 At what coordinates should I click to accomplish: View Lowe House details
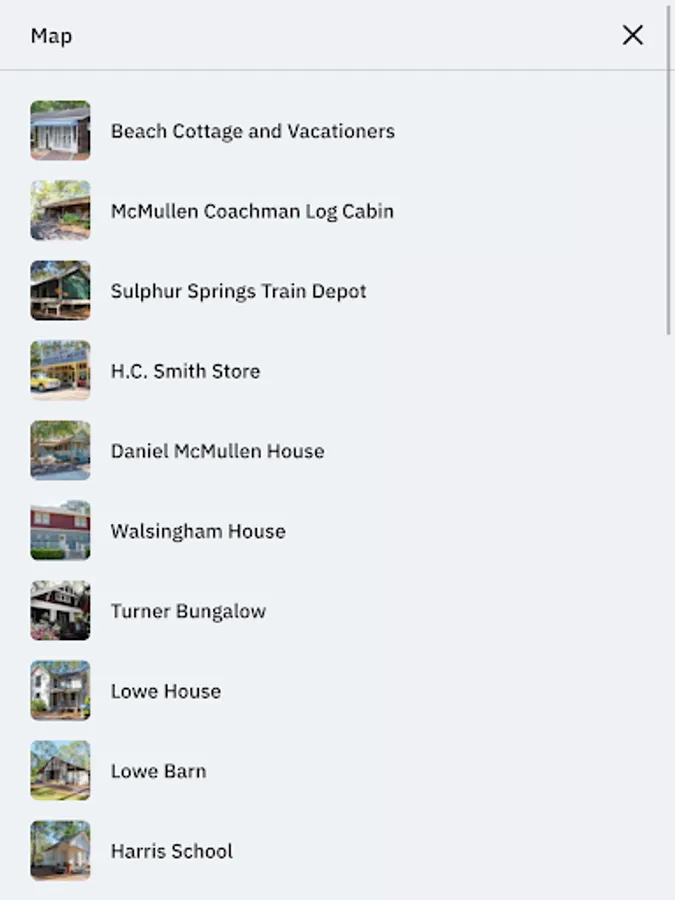pos(338,690)
